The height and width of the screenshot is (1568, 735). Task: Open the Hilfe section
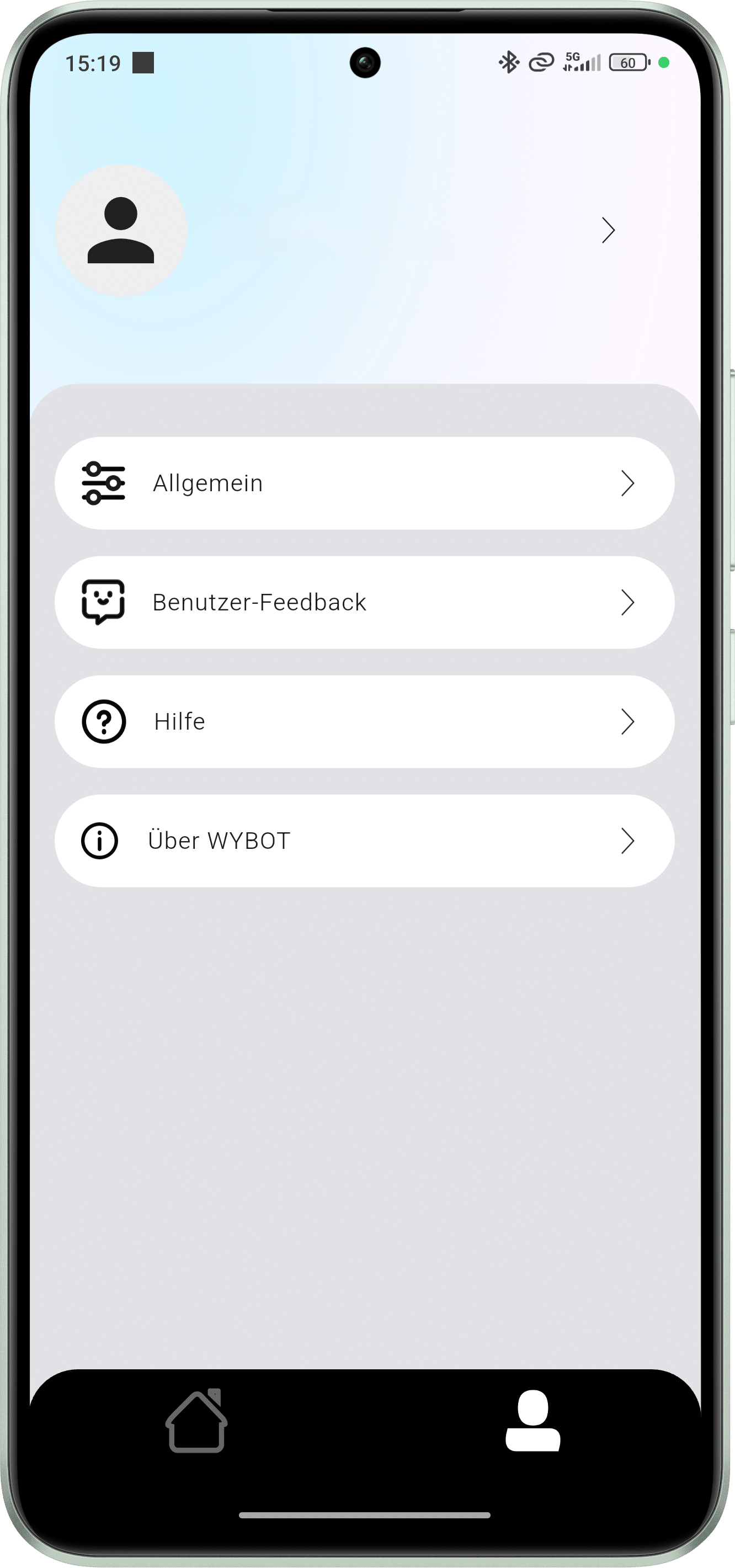pos(364,722)
